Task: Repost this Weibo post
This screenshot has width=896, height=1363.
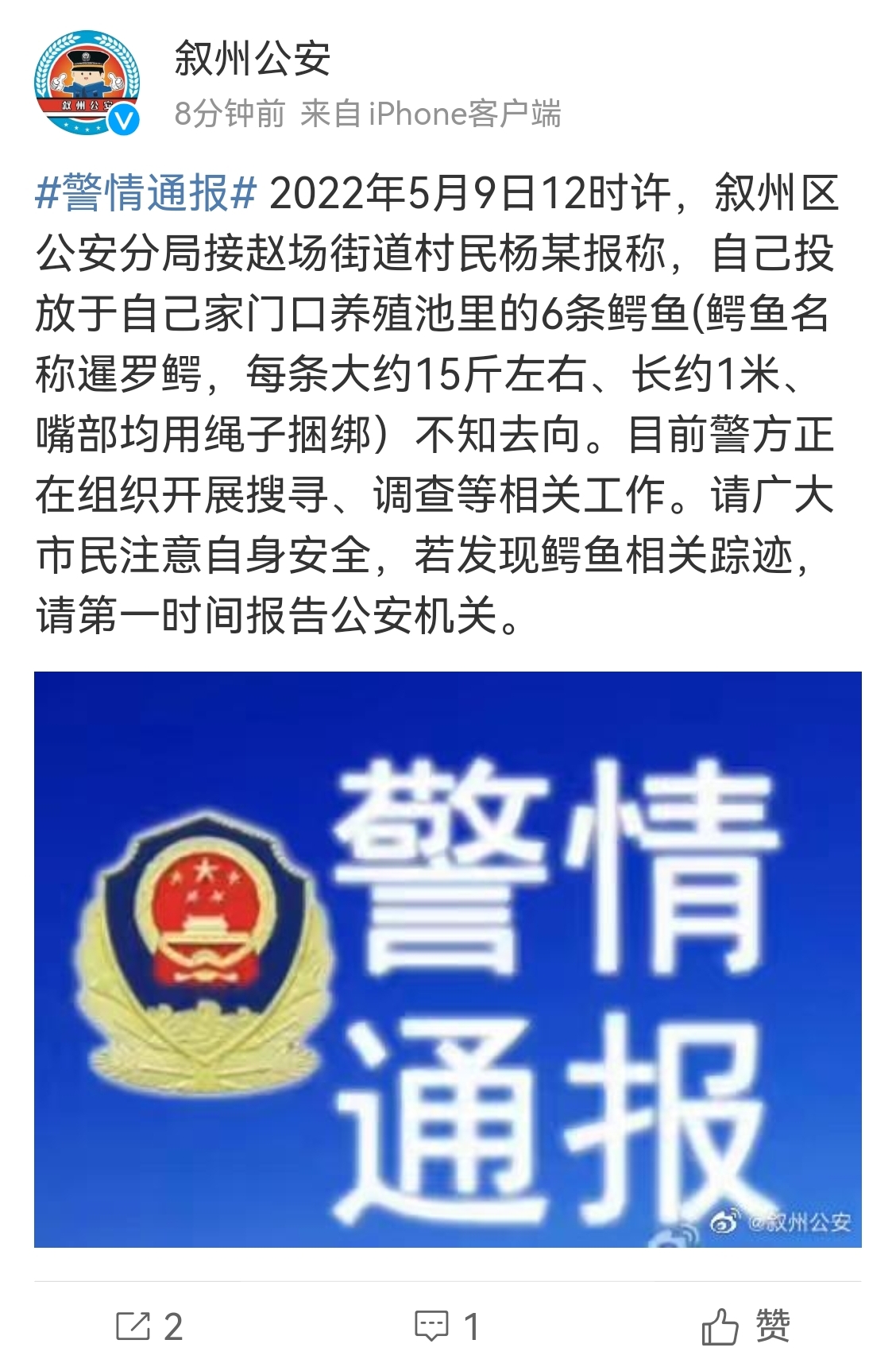Action: [149, 1326]
